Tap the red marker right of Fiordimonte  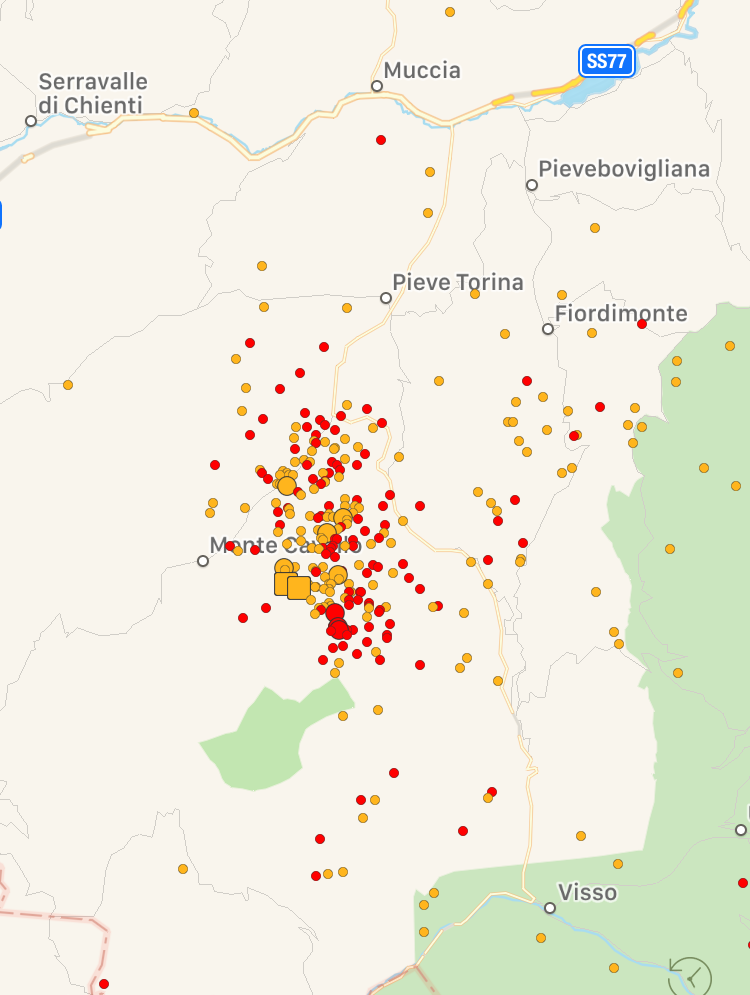point(642,324)
